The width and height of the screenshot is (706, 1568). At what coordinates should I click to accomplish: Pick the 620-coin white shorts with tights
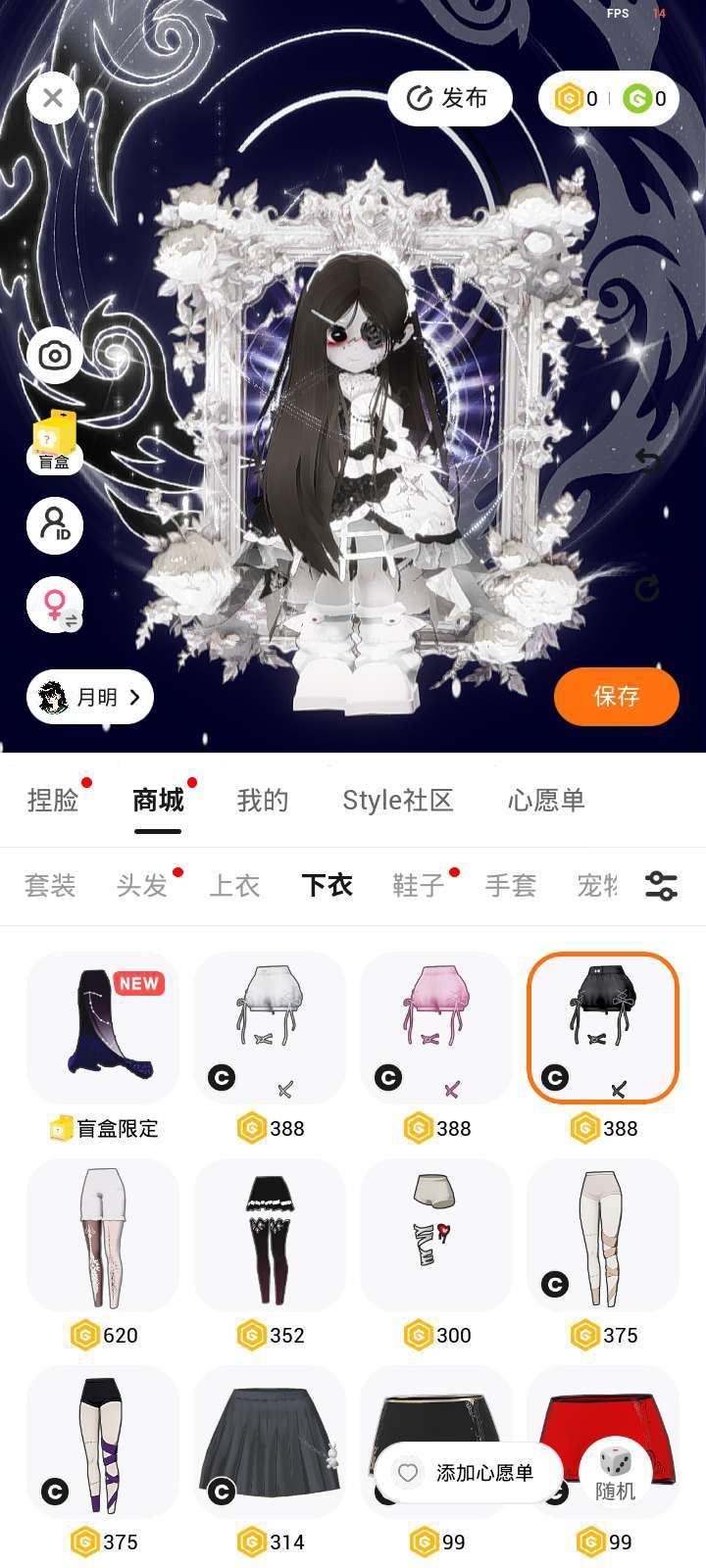click(103, 1237)
